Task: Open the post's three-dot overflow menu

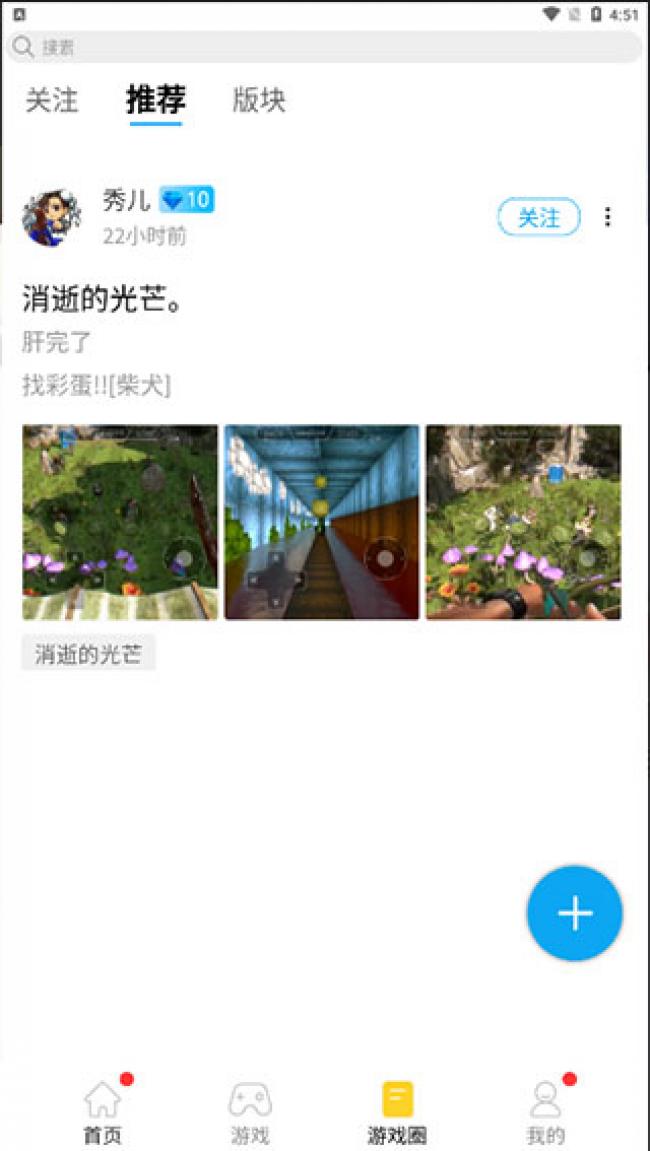Action: point(607,217)
